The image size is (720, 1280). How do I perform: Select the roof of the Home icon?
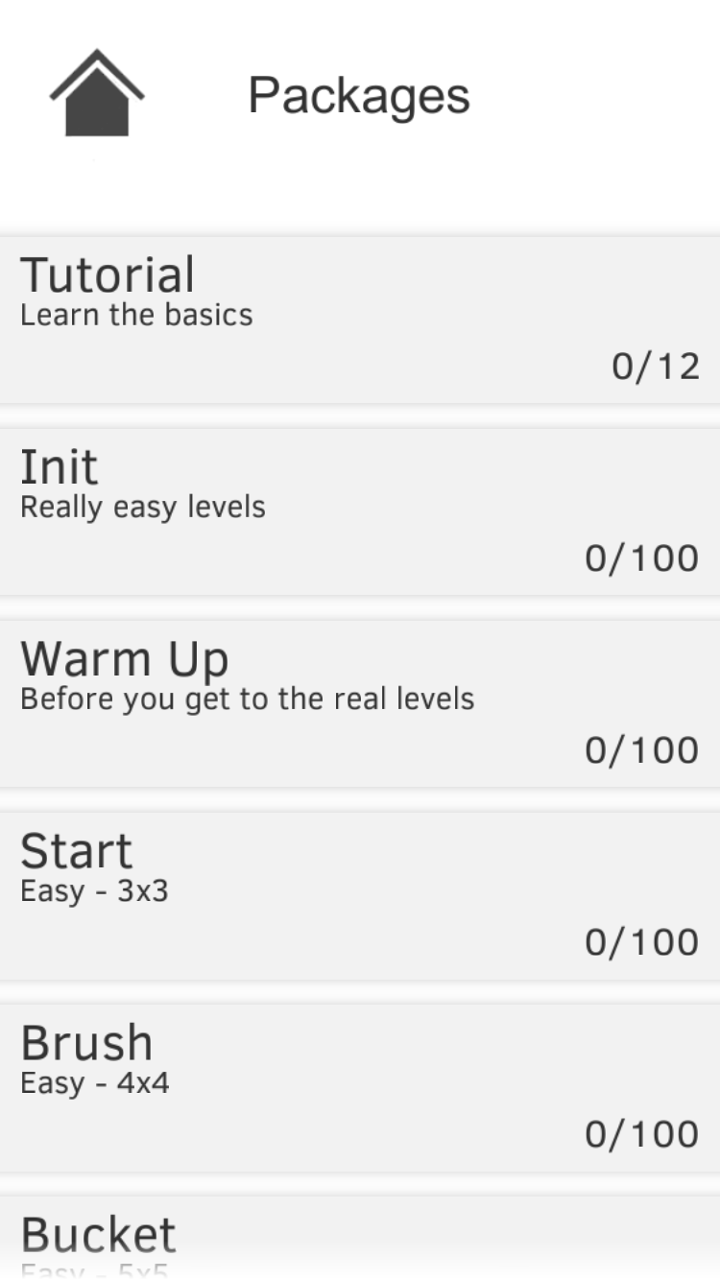(x=96, y=66)
